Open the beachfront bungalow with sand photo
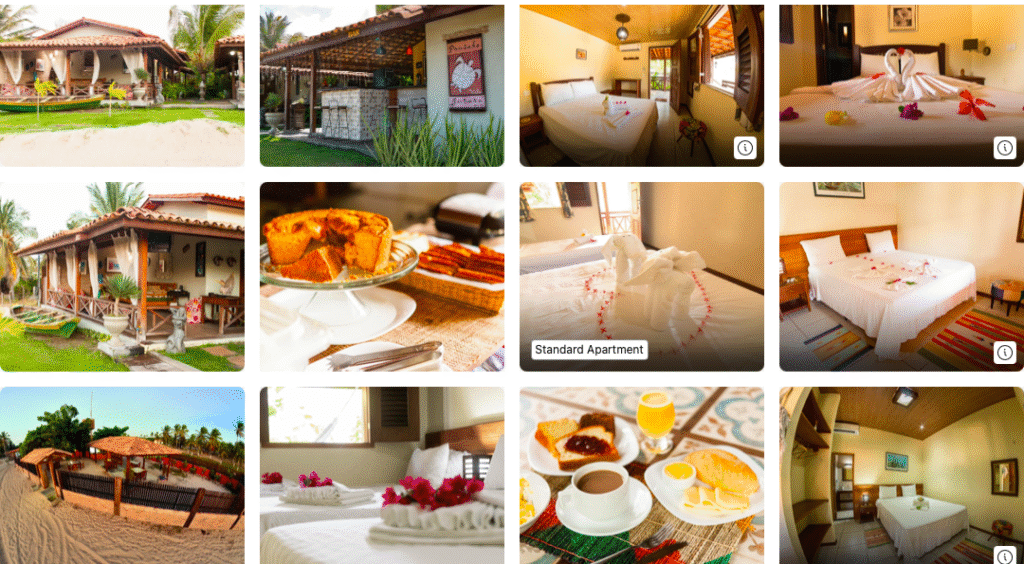Image resolution: width=1024 pixels, height=564 pixels. [x=122, y=85]
